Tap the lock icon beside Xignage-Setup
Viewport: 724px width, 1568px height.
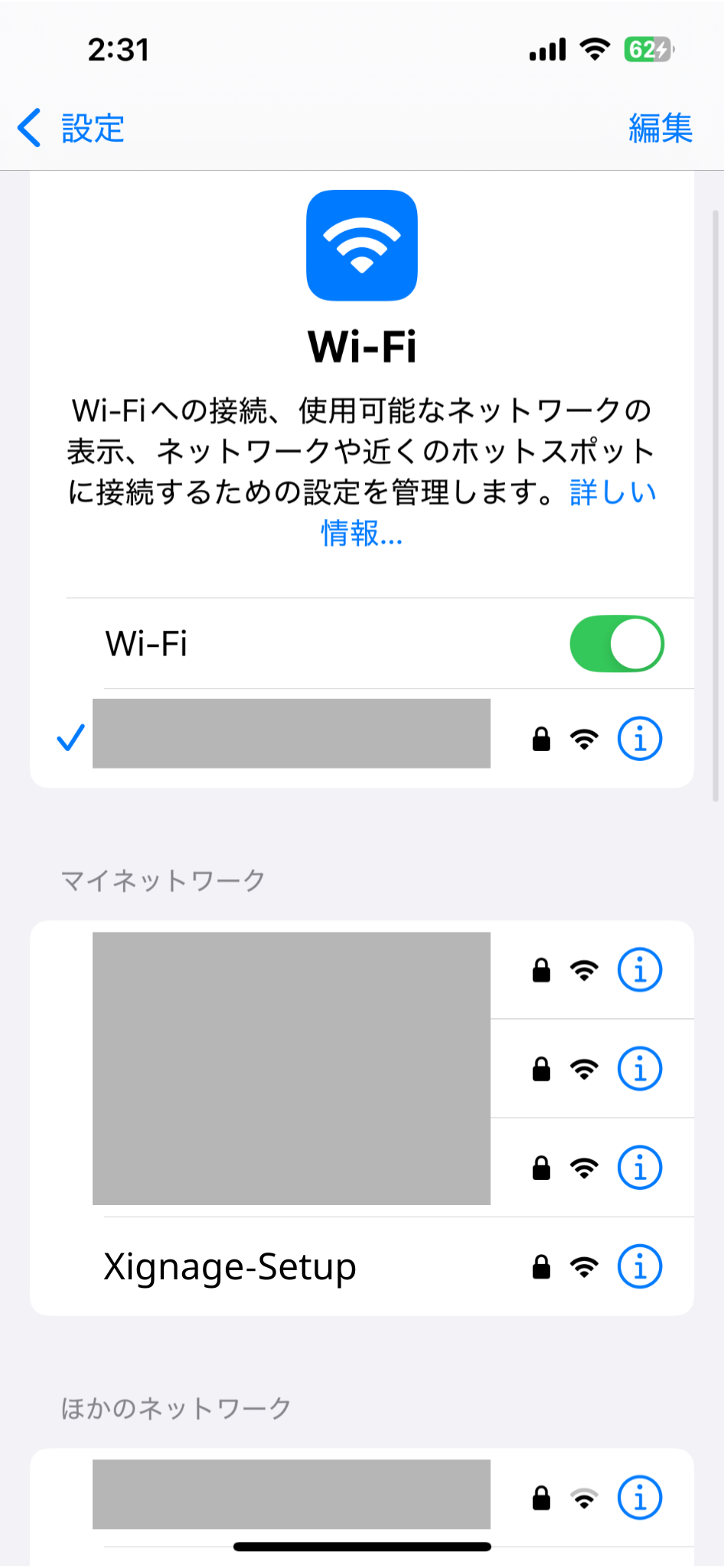pyautogui.click(x=541, y=1266)
